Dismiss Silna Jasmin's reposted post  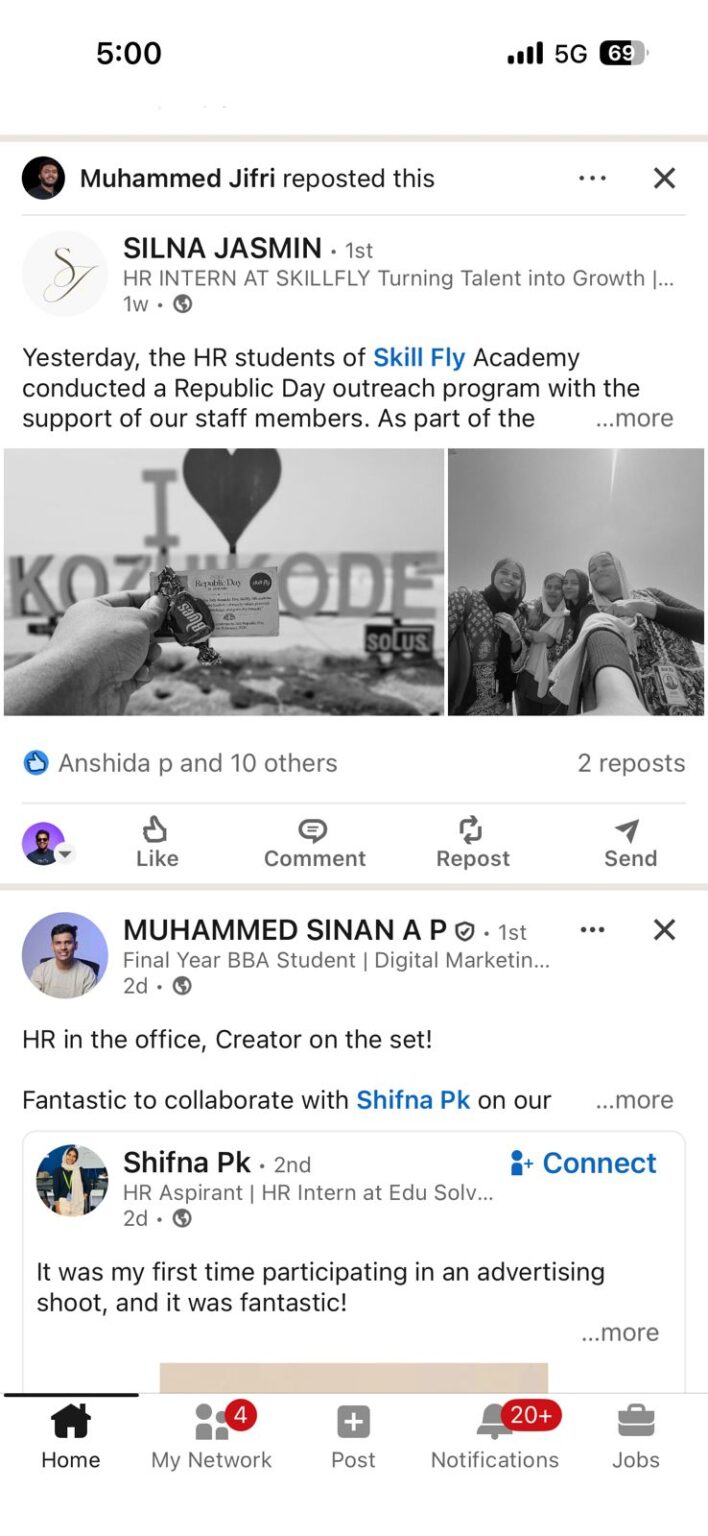click(x=664, y=178)
